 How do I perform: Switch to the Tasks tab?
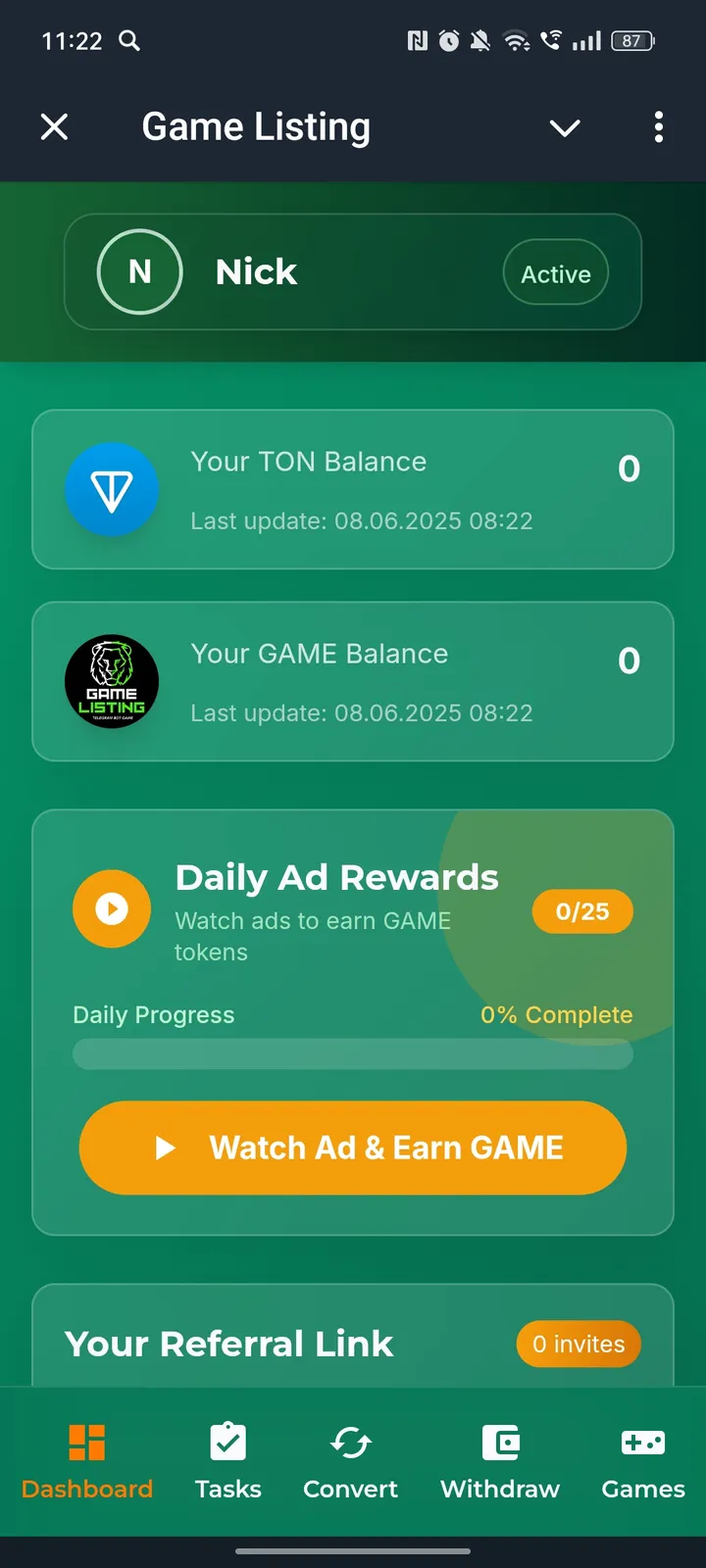pyautogui.click(x=227, y=1463)
